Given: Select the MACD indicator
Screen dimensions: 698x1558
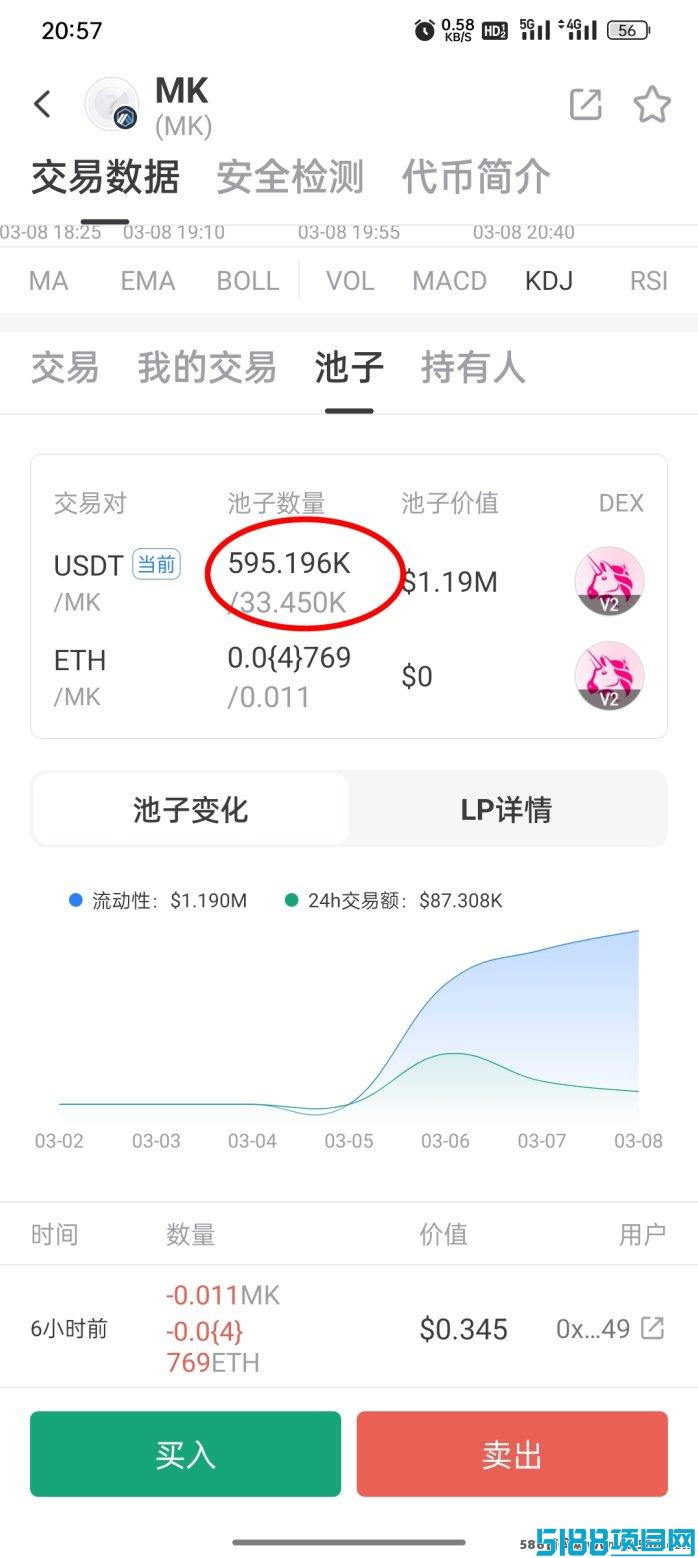Looking at the screenshot, I should click(x=450, y=280).
